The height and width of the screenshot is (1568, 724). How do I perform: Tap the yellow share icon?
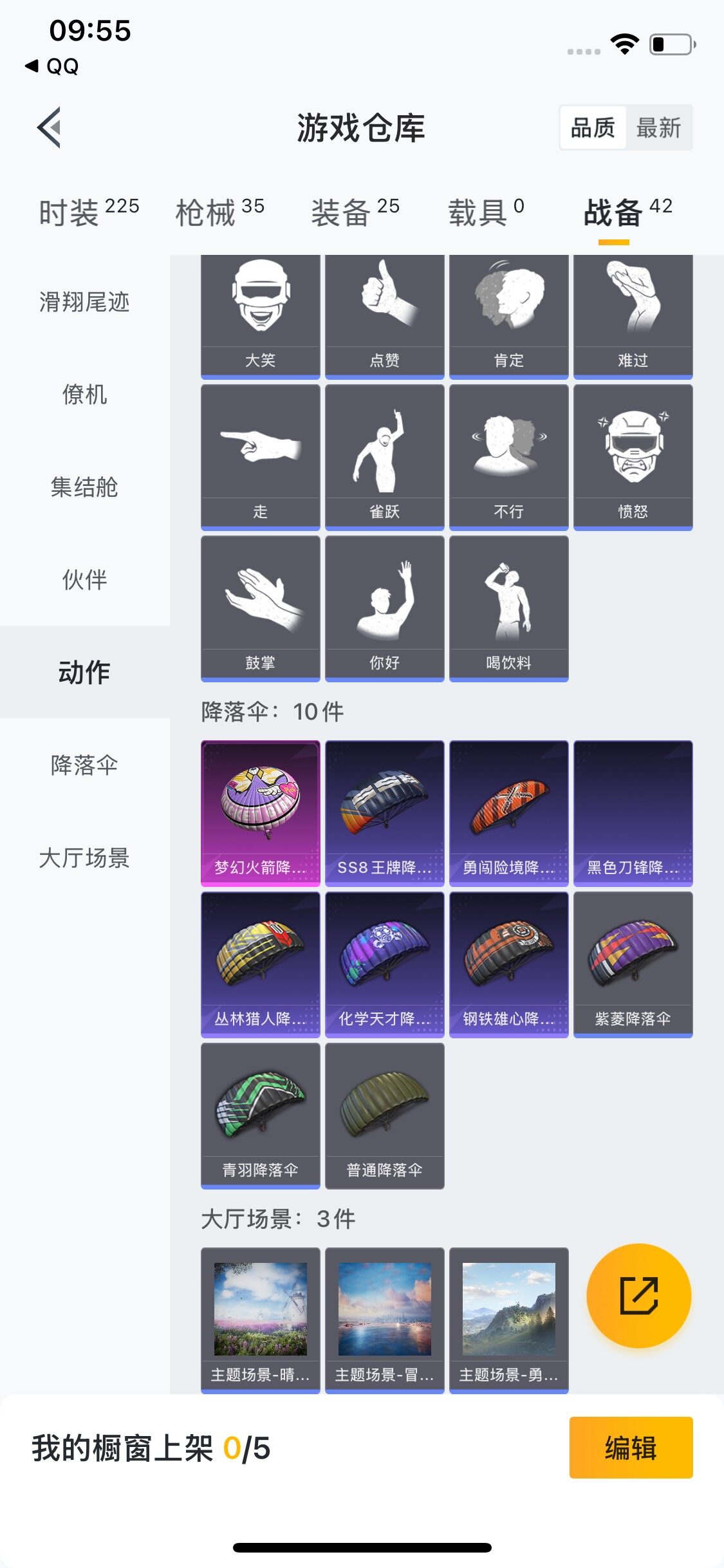pos(639,1296)
